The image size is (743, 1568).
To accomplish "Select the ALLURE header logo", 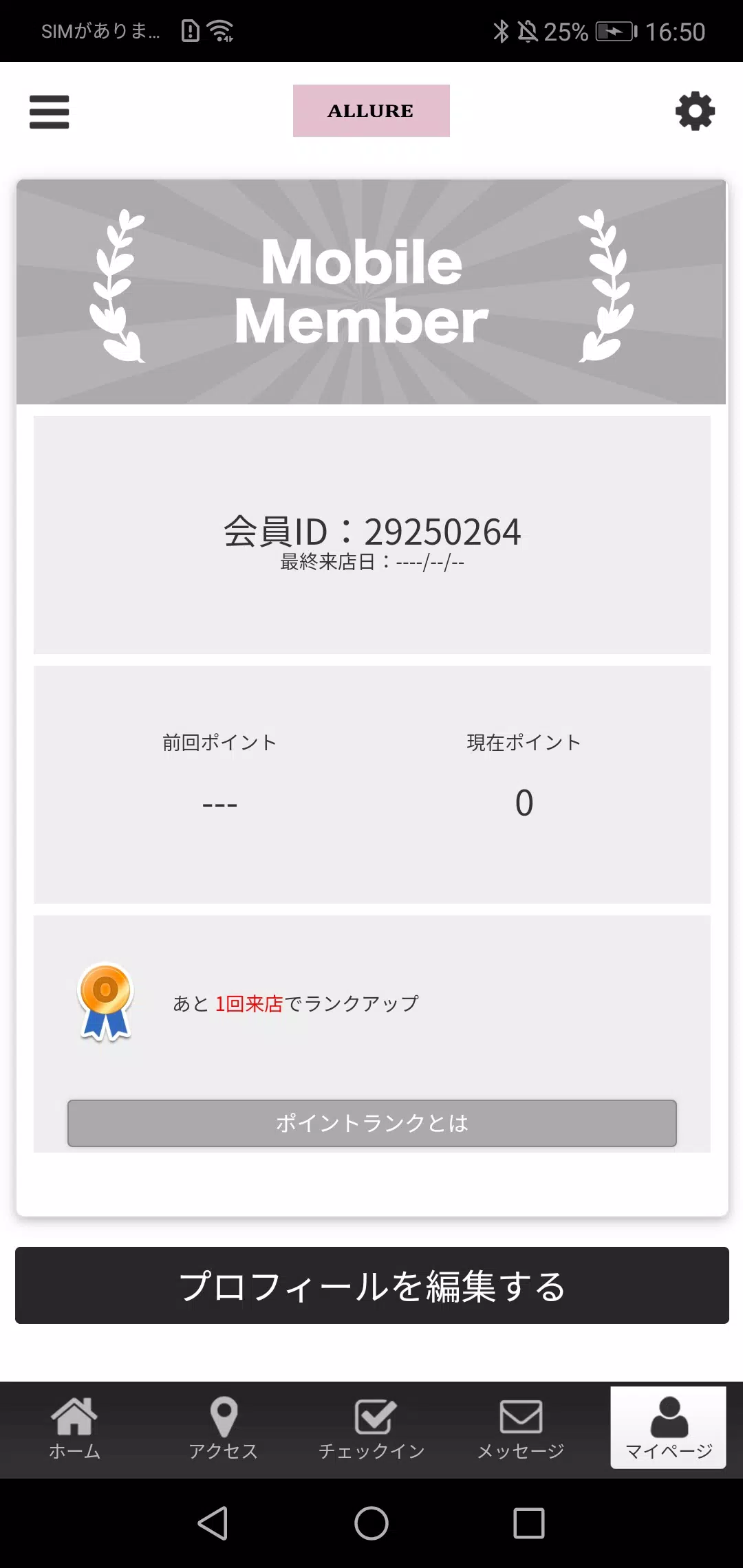I will click(x=370, y=110).
